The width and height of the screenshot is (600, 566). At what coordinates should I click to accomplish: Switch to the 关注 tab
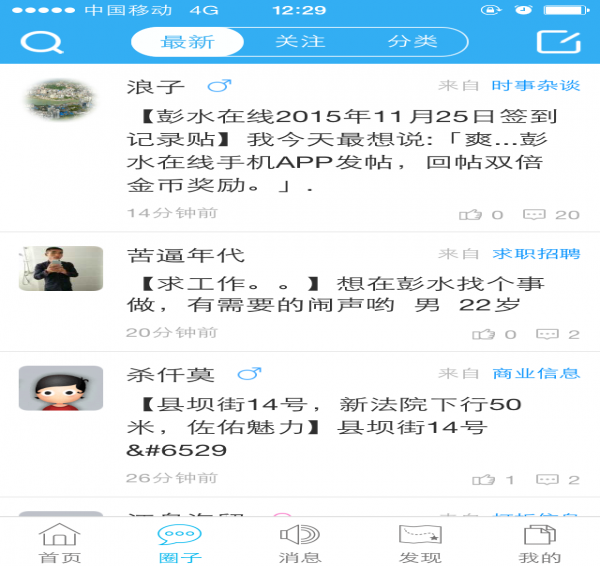pos(300,42)
